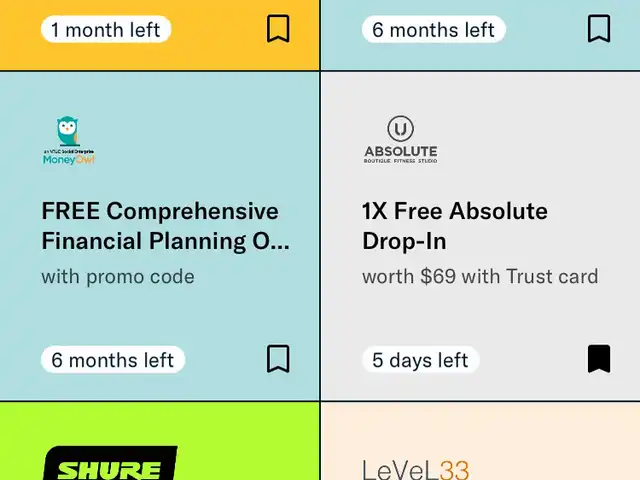Save the MoneyOwl Financial Planning offer

(278, 359)
